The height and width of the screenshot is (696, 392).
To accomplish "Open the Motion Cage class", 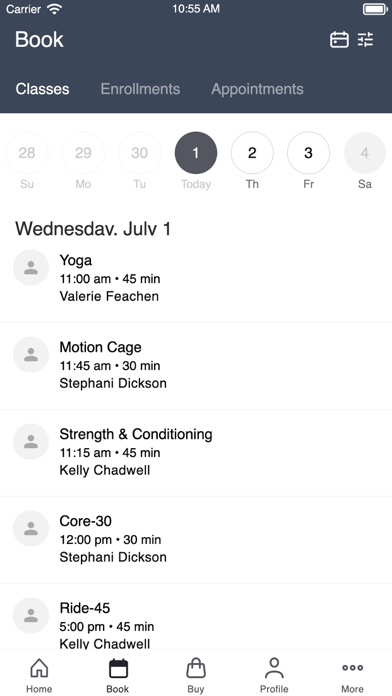I will tap(196, 365).
